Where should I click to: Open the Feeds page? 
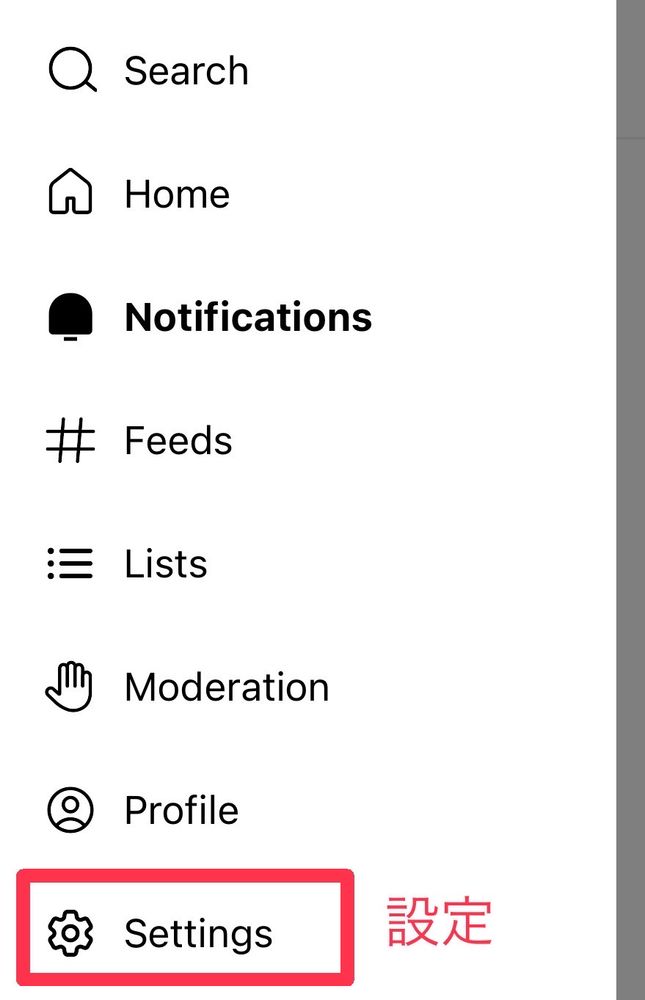point(141,441)
